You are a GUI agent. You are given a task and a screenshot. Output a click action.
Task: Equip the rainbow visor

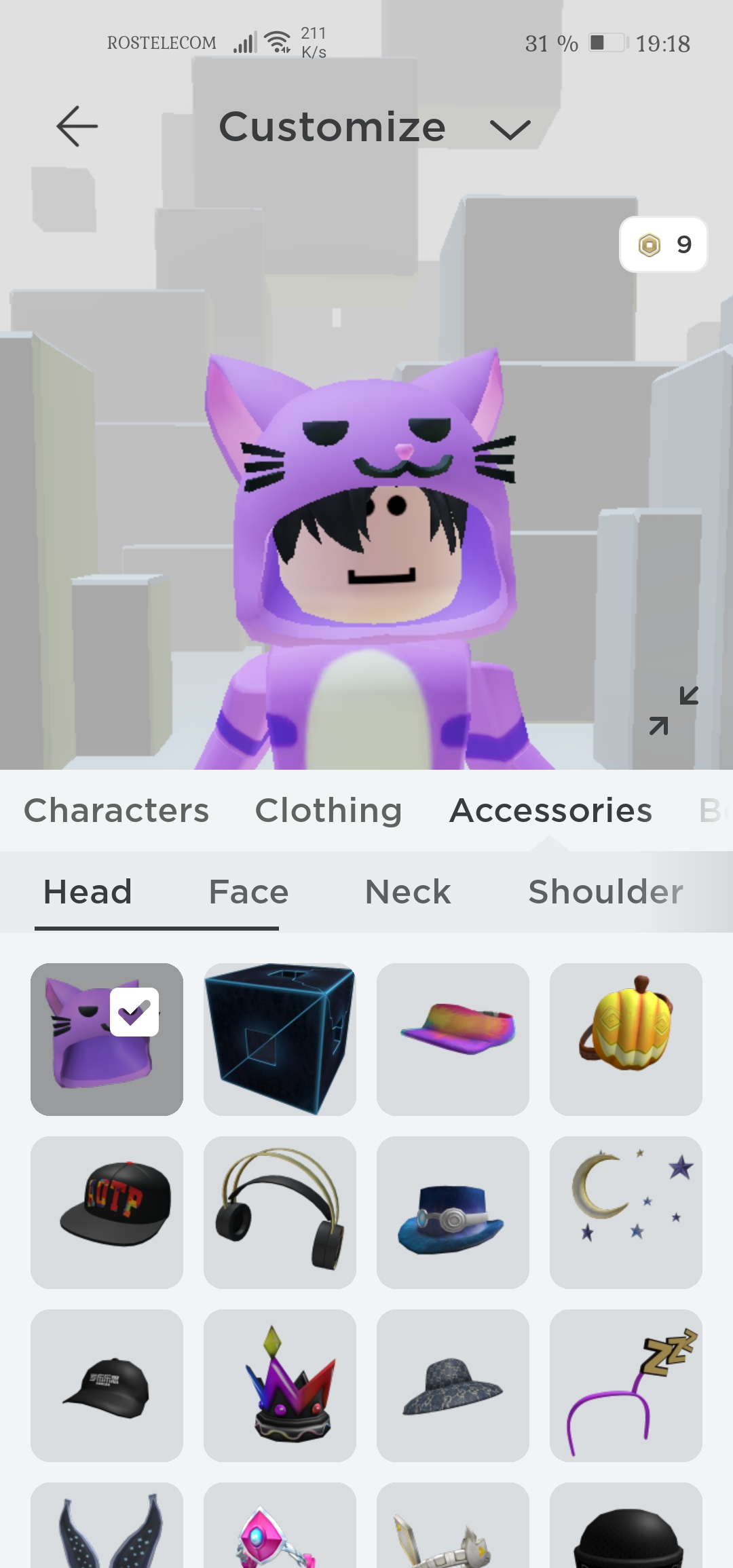tap(453, 1039)
